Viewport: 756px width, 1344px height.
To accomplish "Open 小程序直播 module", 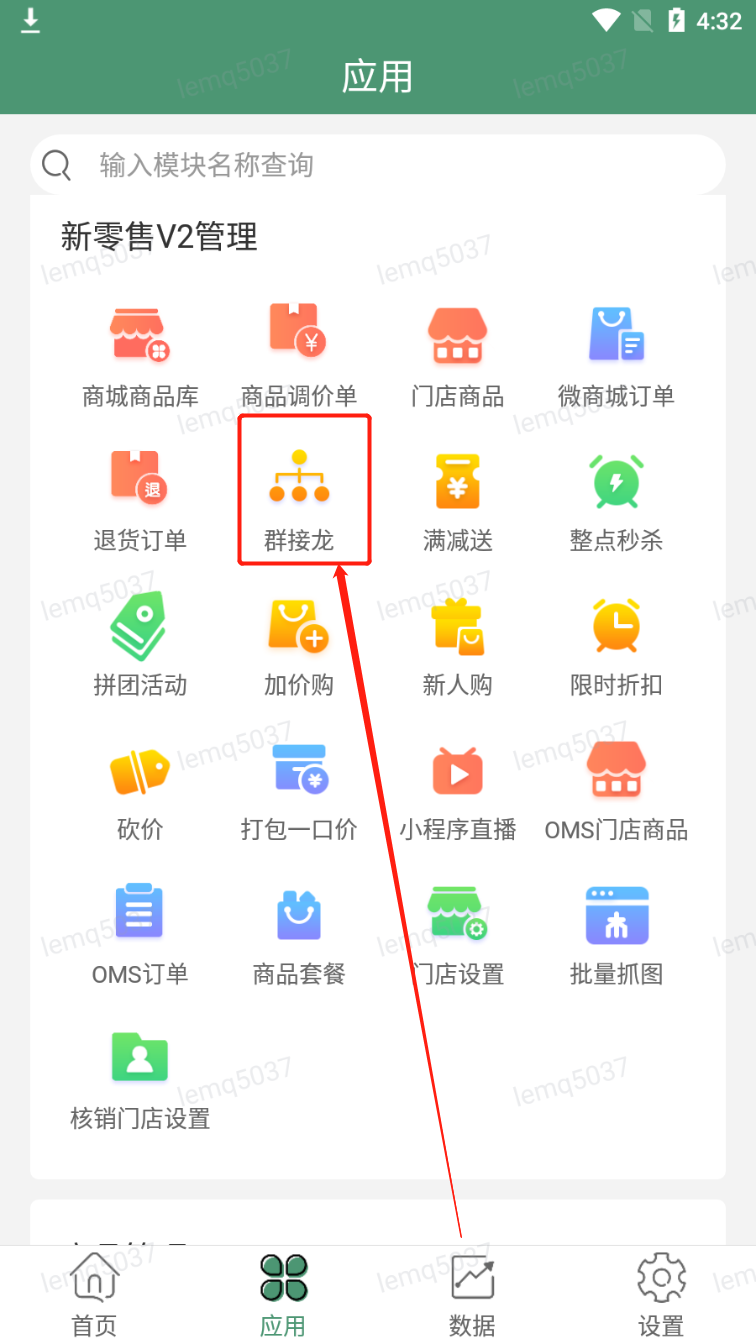I will pyautogui.click(x=458, y=787).
